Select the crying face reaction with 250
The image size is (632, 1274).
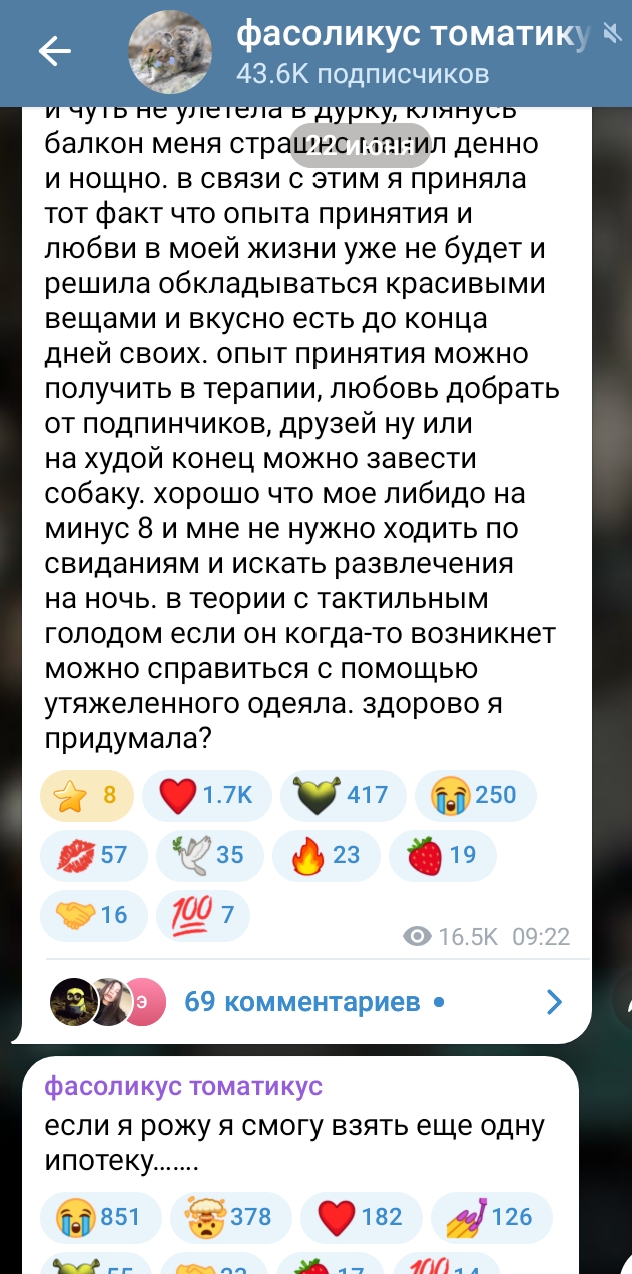click(x=475, y=796)
